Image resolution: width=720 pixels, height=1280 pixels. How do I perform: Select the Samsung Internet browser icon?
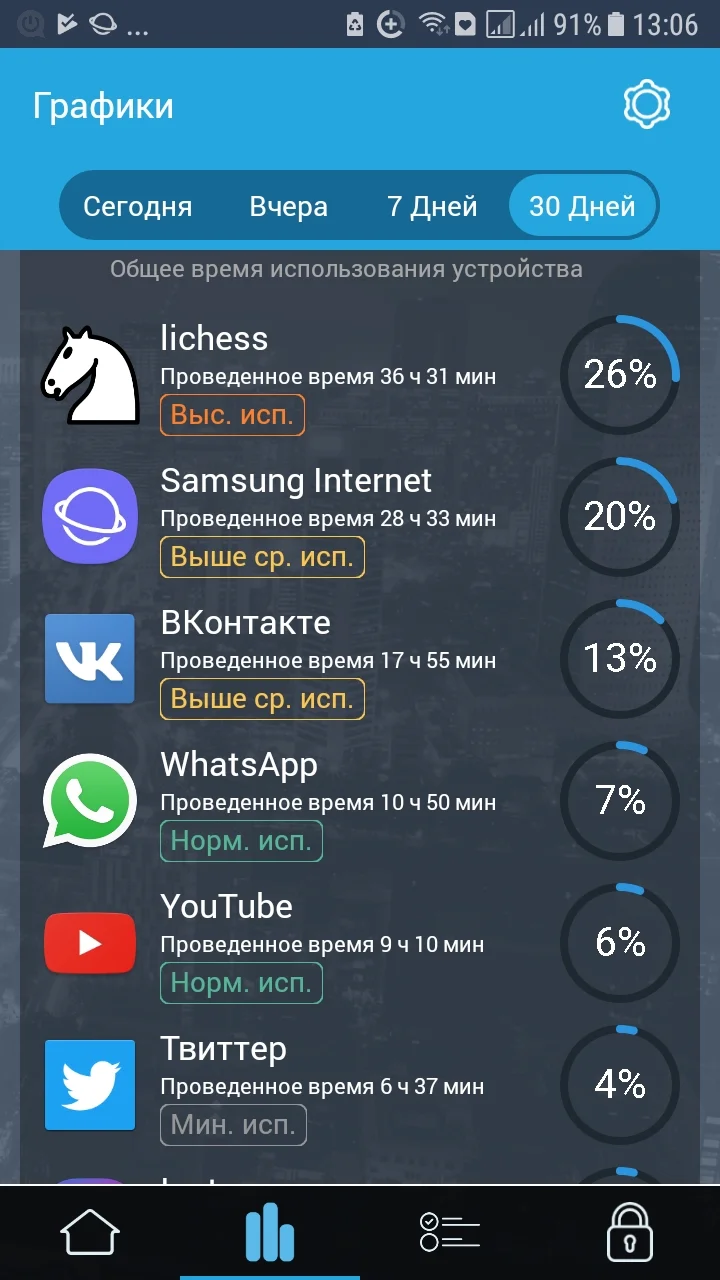[90, 517]
